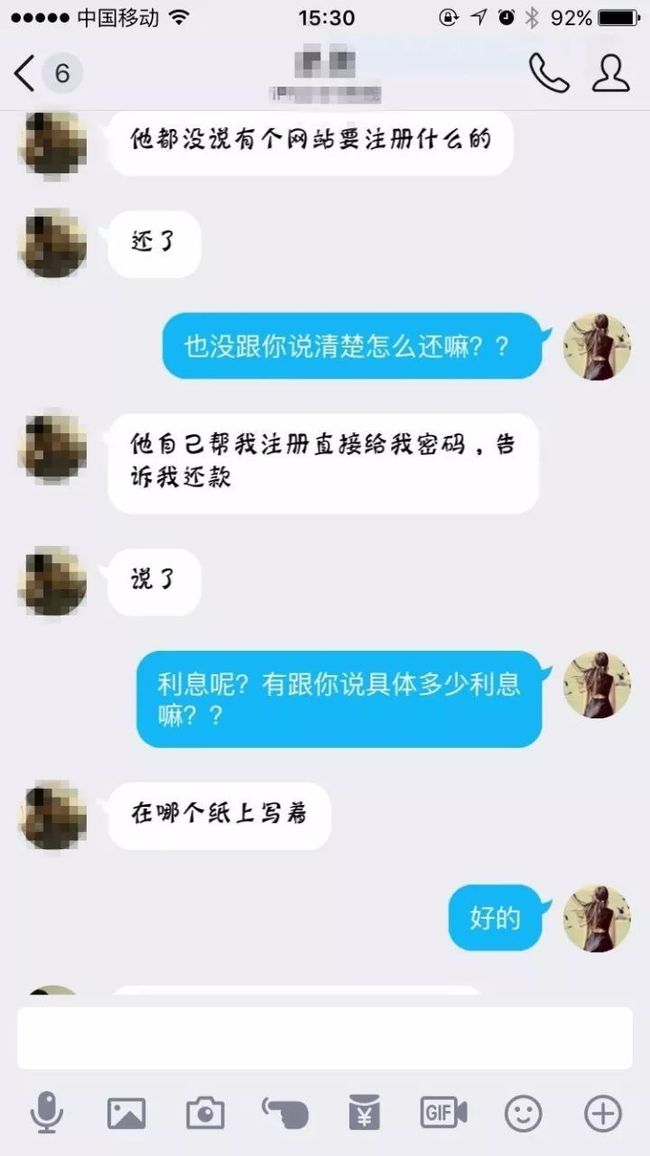Send a poke gesture with the hand icon

[x=285, y=1113]
